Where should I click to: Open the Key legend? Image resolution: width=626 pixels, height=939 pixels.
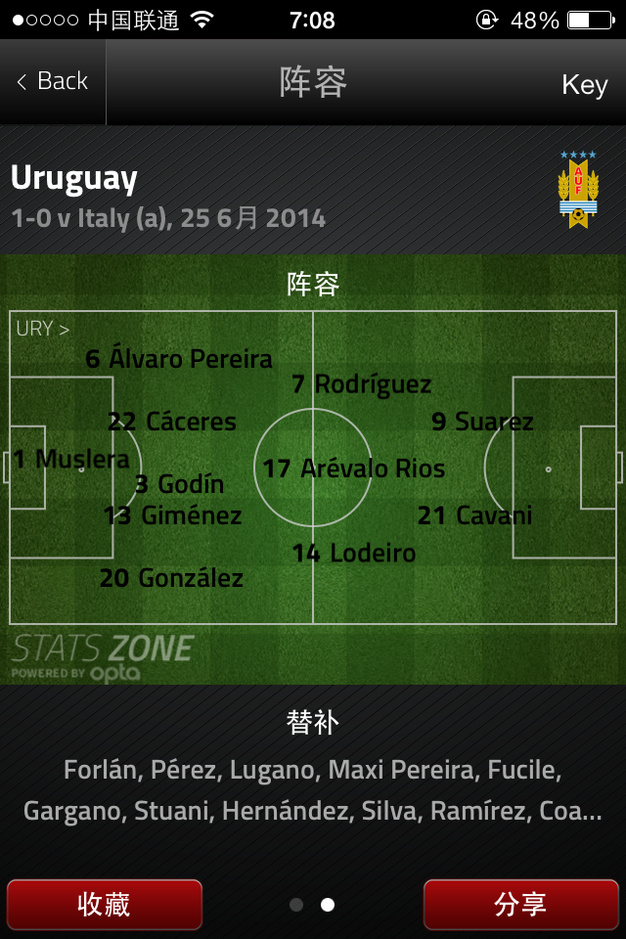[x=584, y=85]
